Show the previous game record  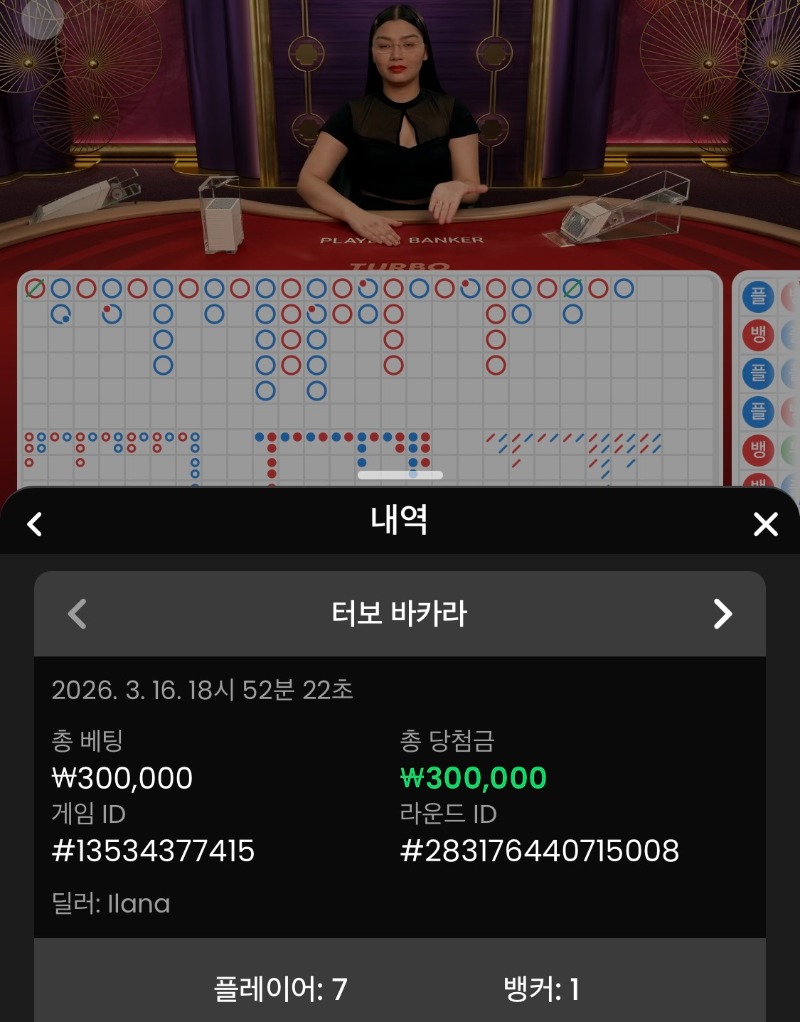pos(77,613)
